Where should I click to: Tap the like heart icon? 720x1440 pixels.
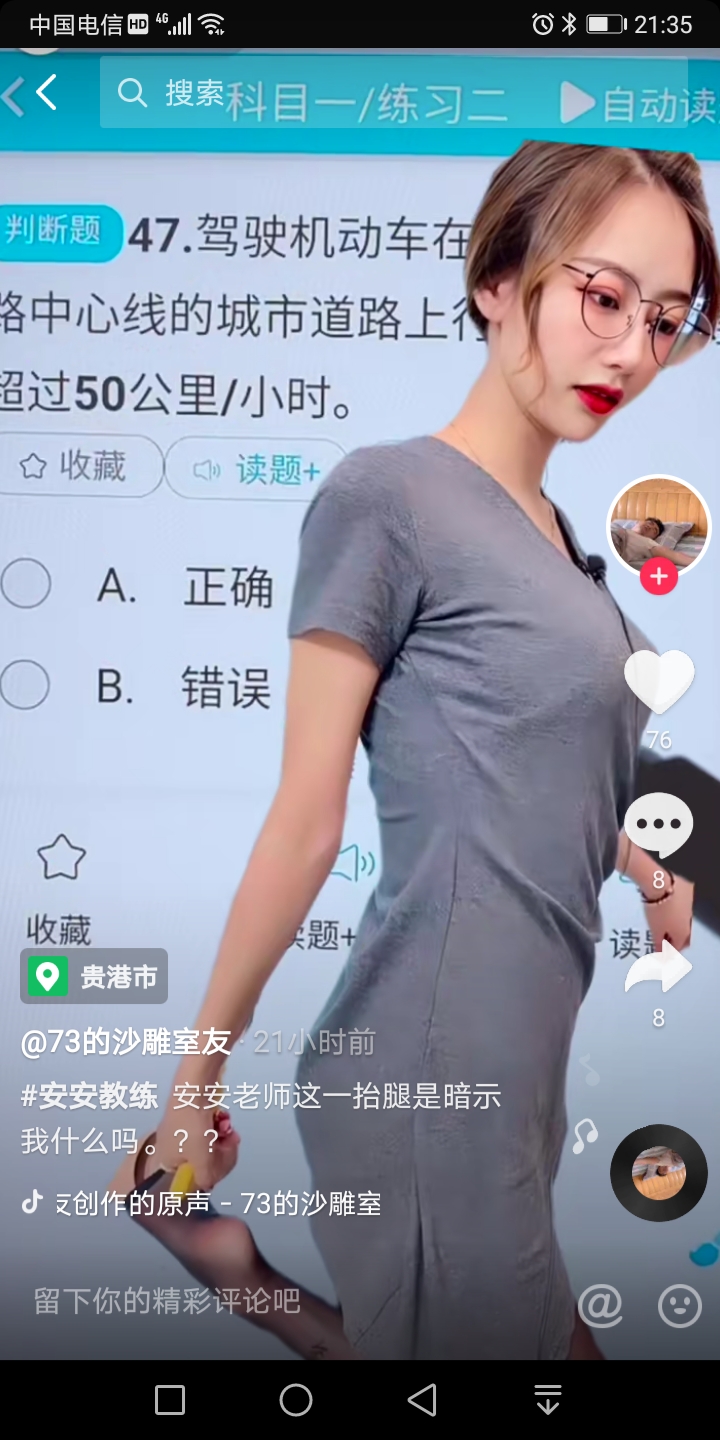pyautogui.click(x=658, y=682)
